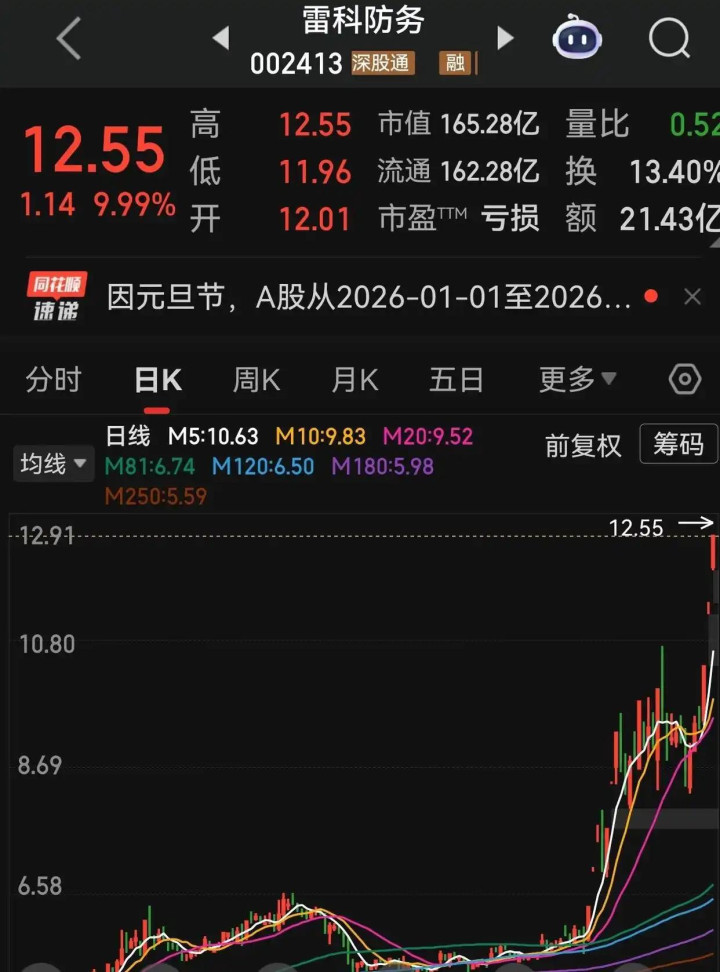720x972 pixels.
Task: Read the 同花顺速递 holiday notice
Action: pyautogui.click(x=368, y=297)
